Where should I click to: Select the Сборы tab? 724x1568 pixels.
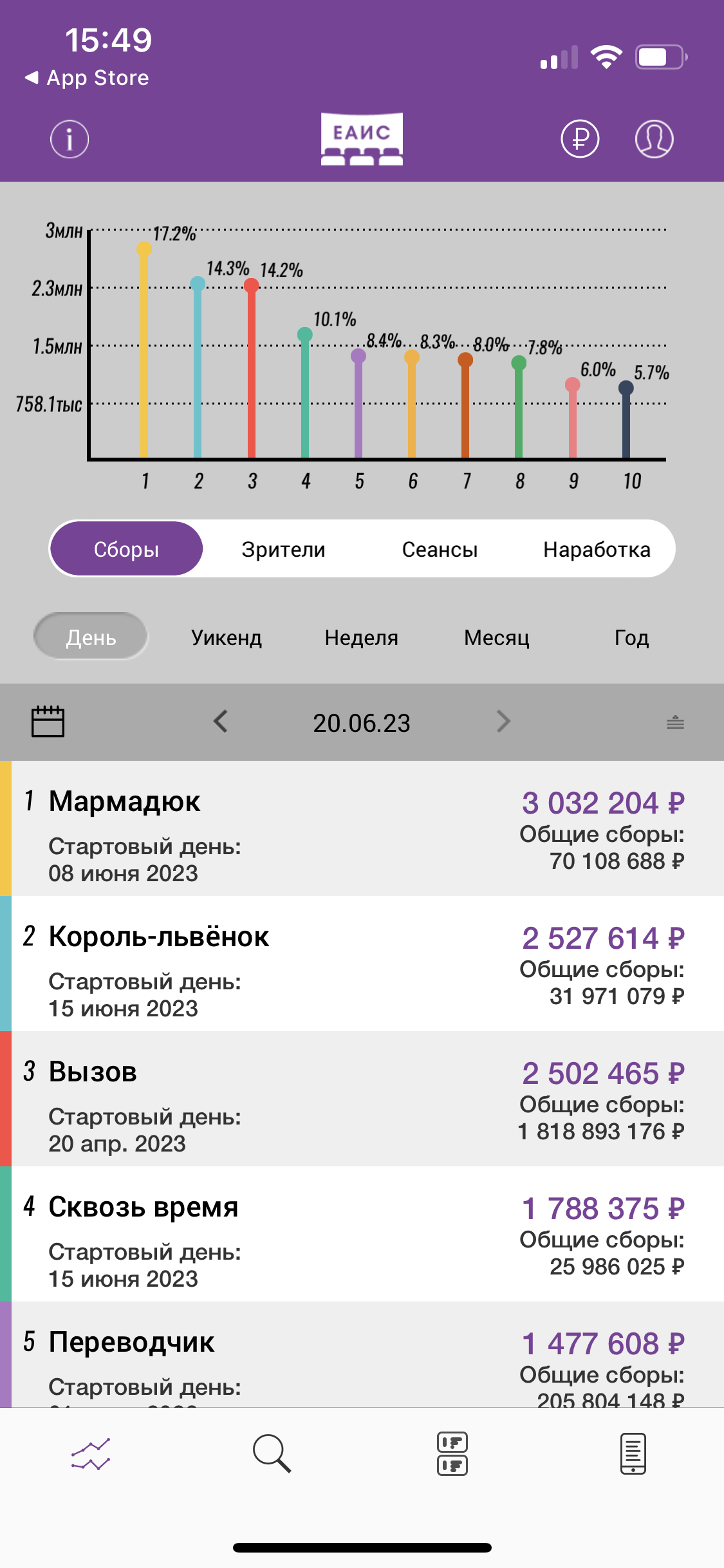point(126,550)
